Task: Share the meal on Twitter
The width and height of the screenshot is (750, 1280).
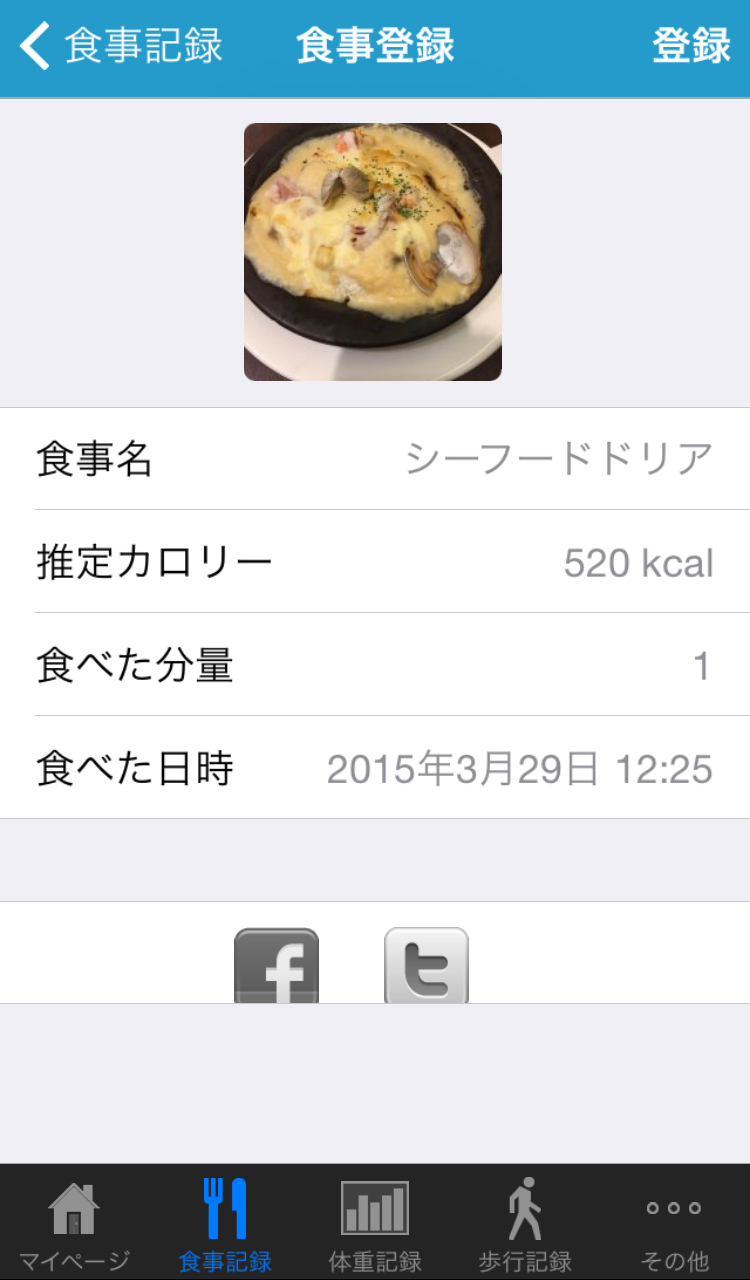Action: (x=426, y=966)
